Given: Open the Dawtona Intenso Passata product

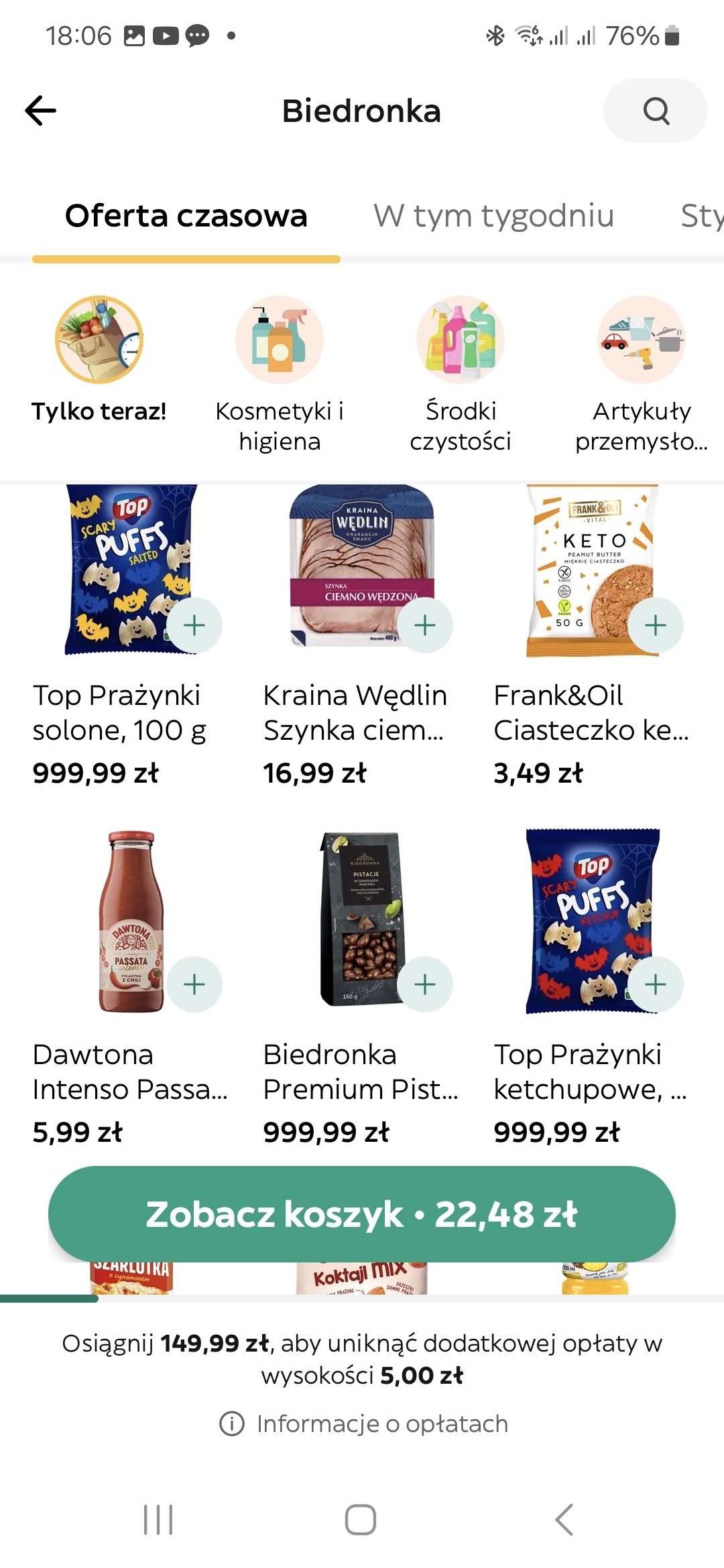Looking at the screenshot, I should [130, 1071].
